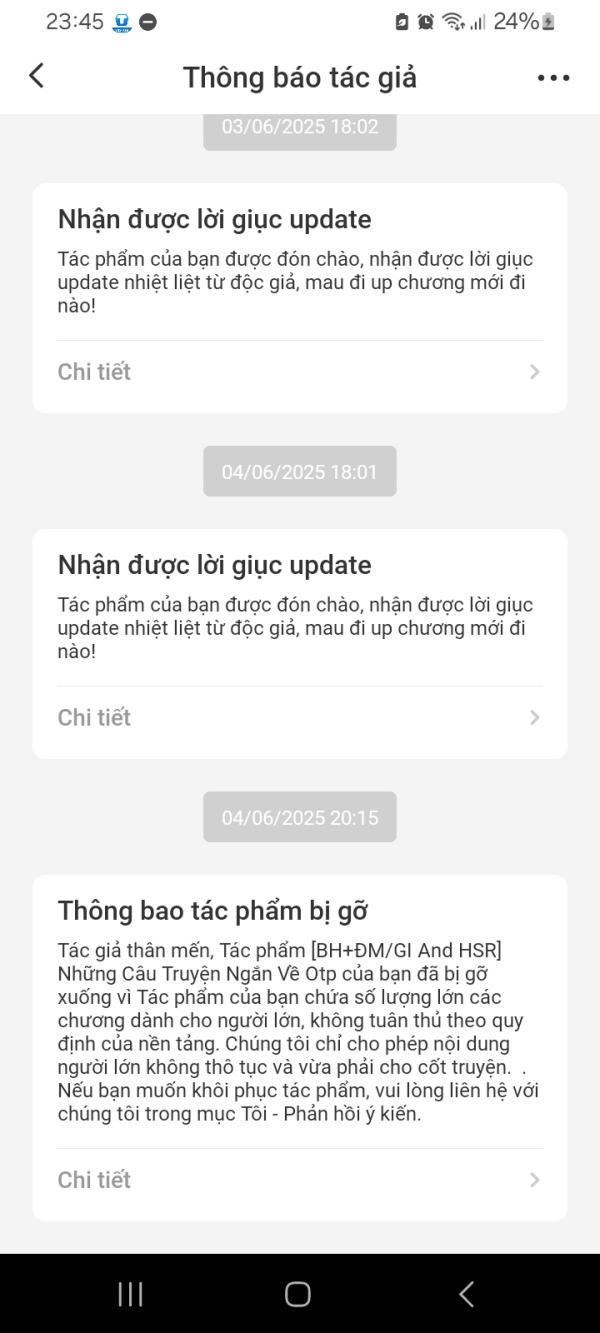Go back using the top-left arrow
The width and height of the screenshot is (600, 1333).
[37, 76]
